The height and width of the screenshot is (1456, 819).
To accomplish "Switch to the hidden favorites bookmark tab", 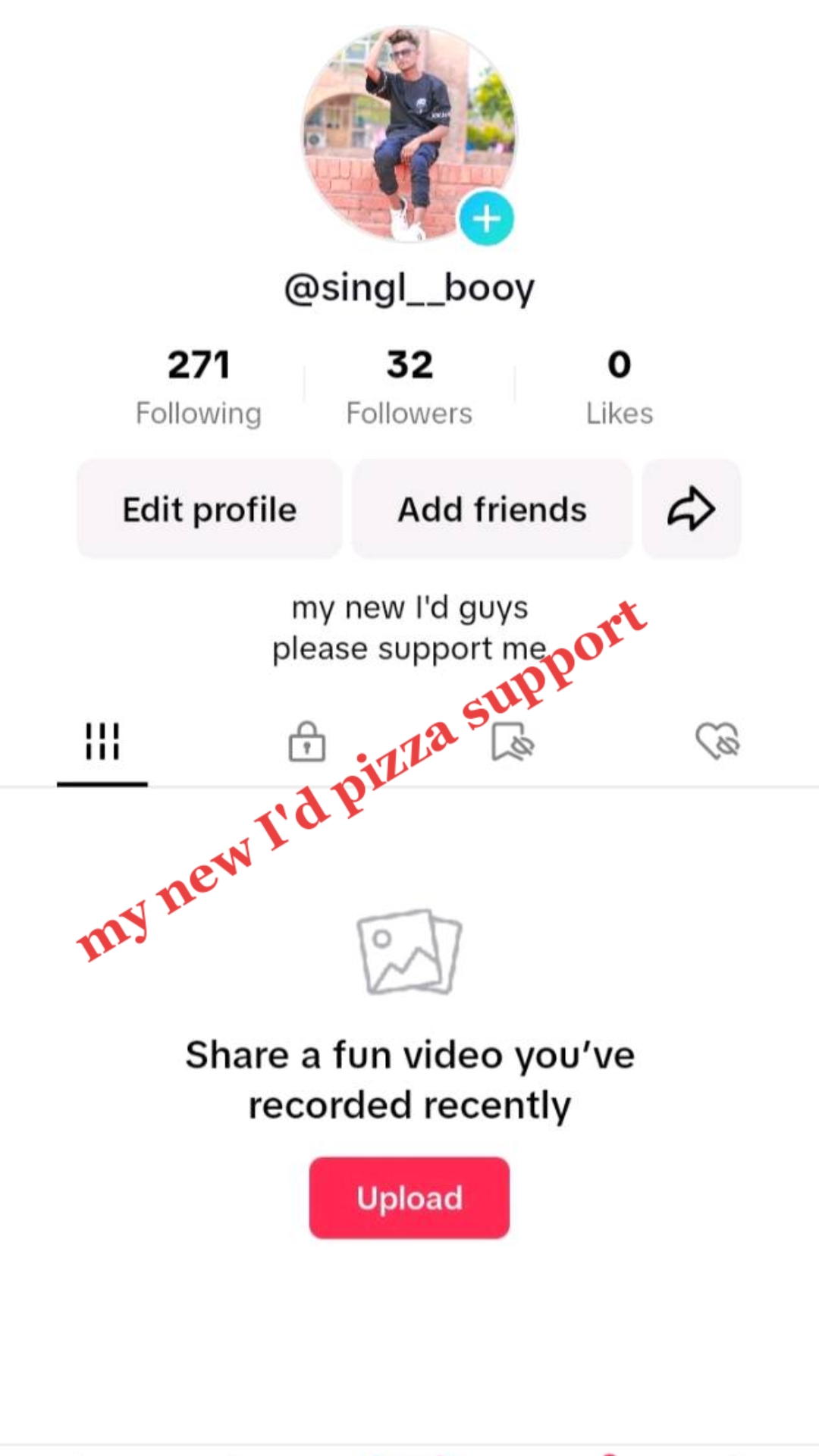I will point(513,741).
